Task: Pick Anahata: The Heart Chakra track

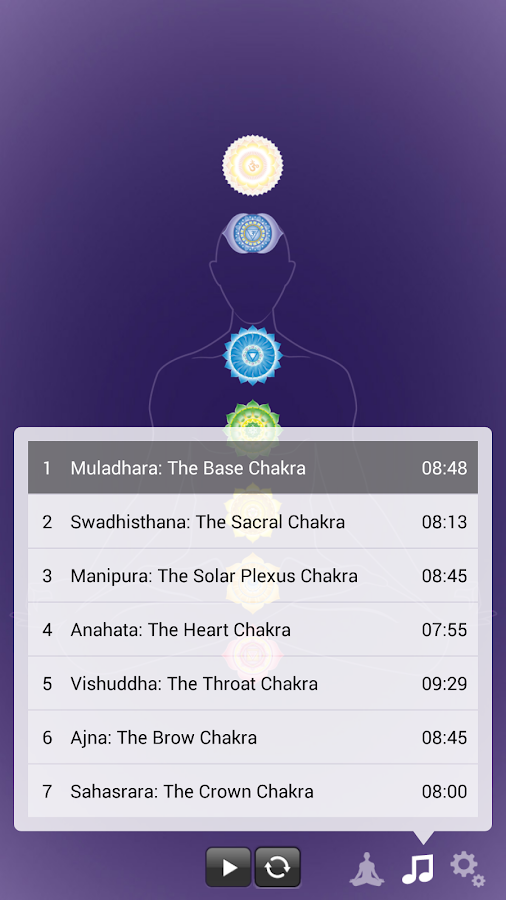Action: (x=253, y=630)
